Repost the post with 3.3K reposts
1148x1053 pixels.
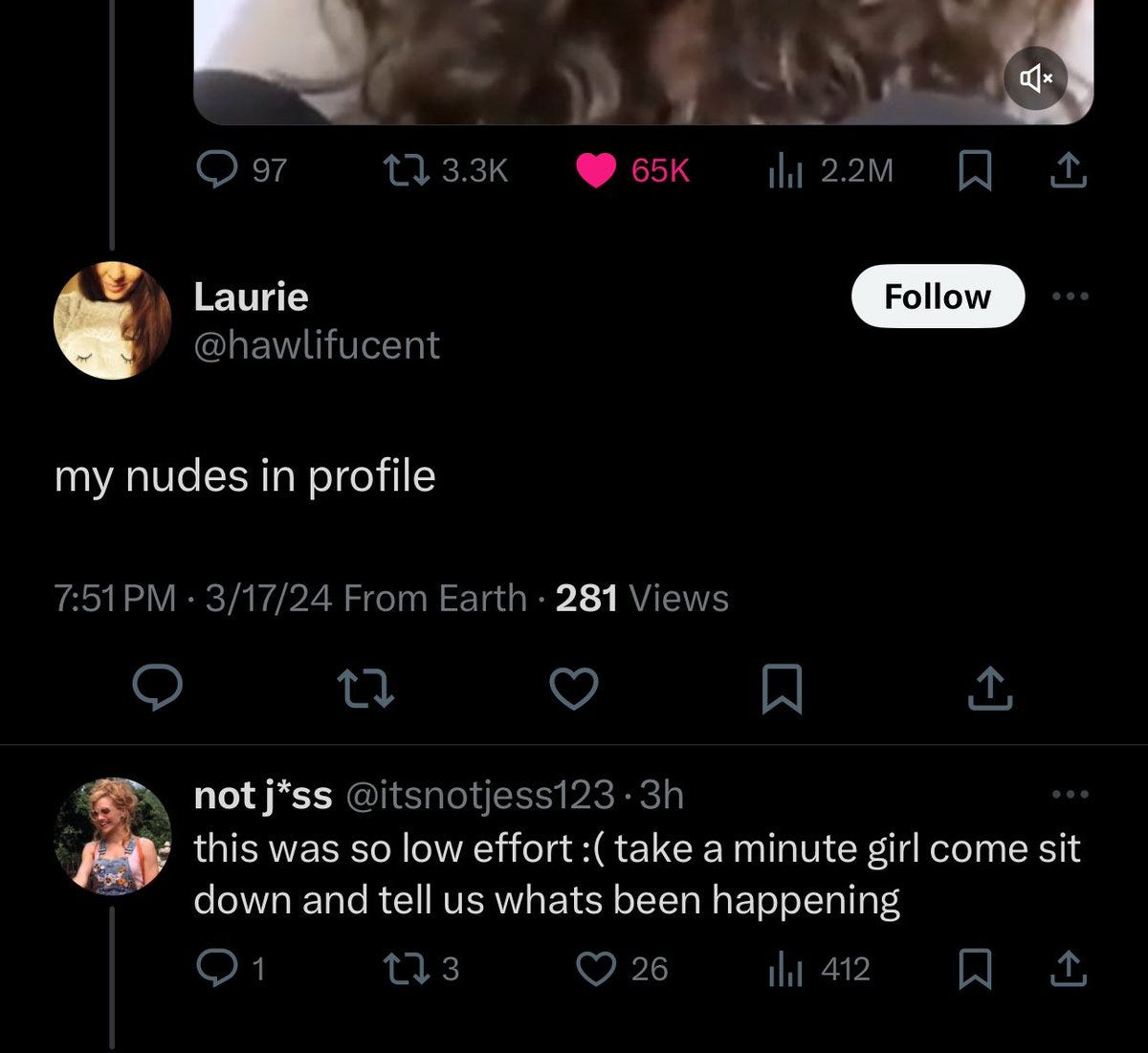(x=402, y=170)
